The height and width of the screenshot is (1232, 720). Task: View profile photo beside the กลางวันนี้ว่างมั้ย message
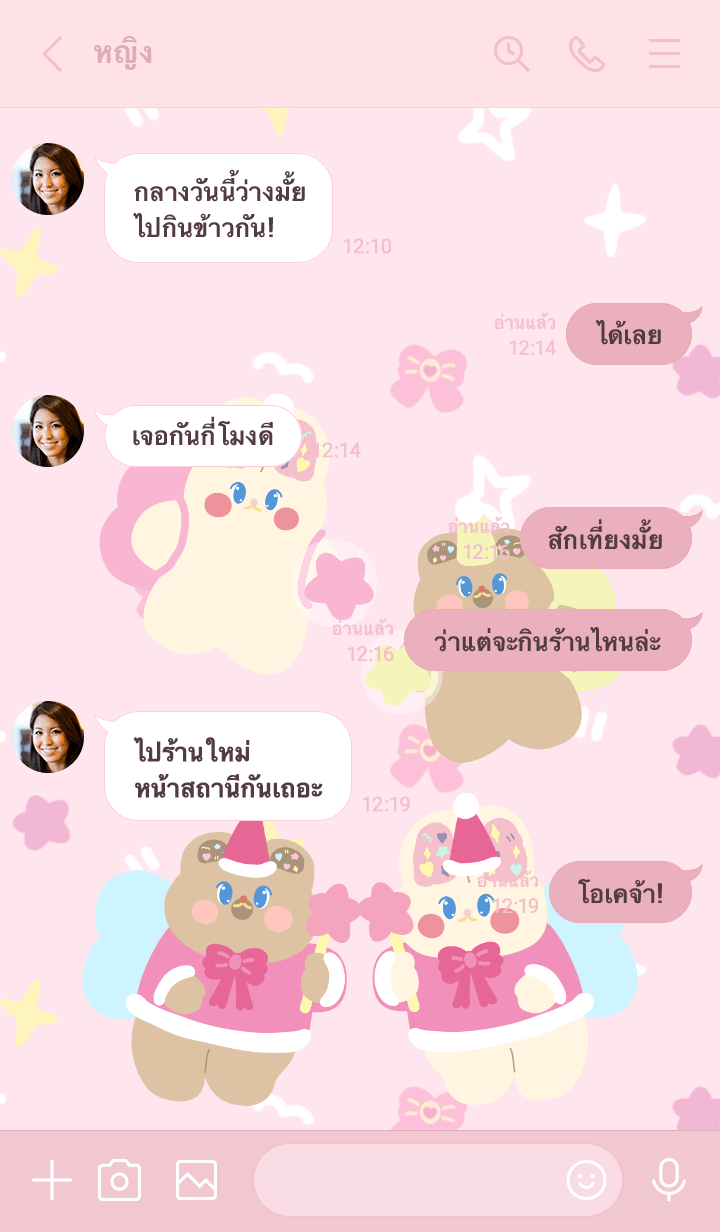[48, 179]
